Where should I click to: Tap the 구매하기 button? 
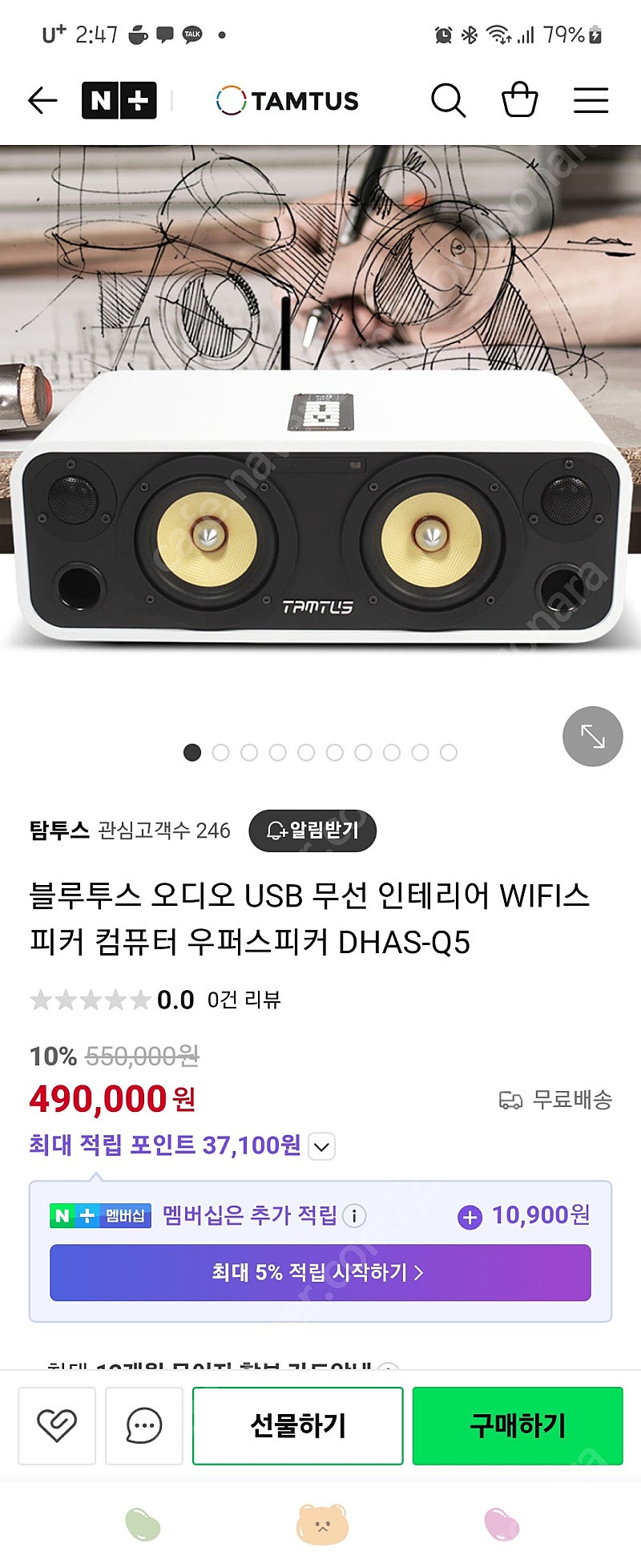coord(518,1425)
